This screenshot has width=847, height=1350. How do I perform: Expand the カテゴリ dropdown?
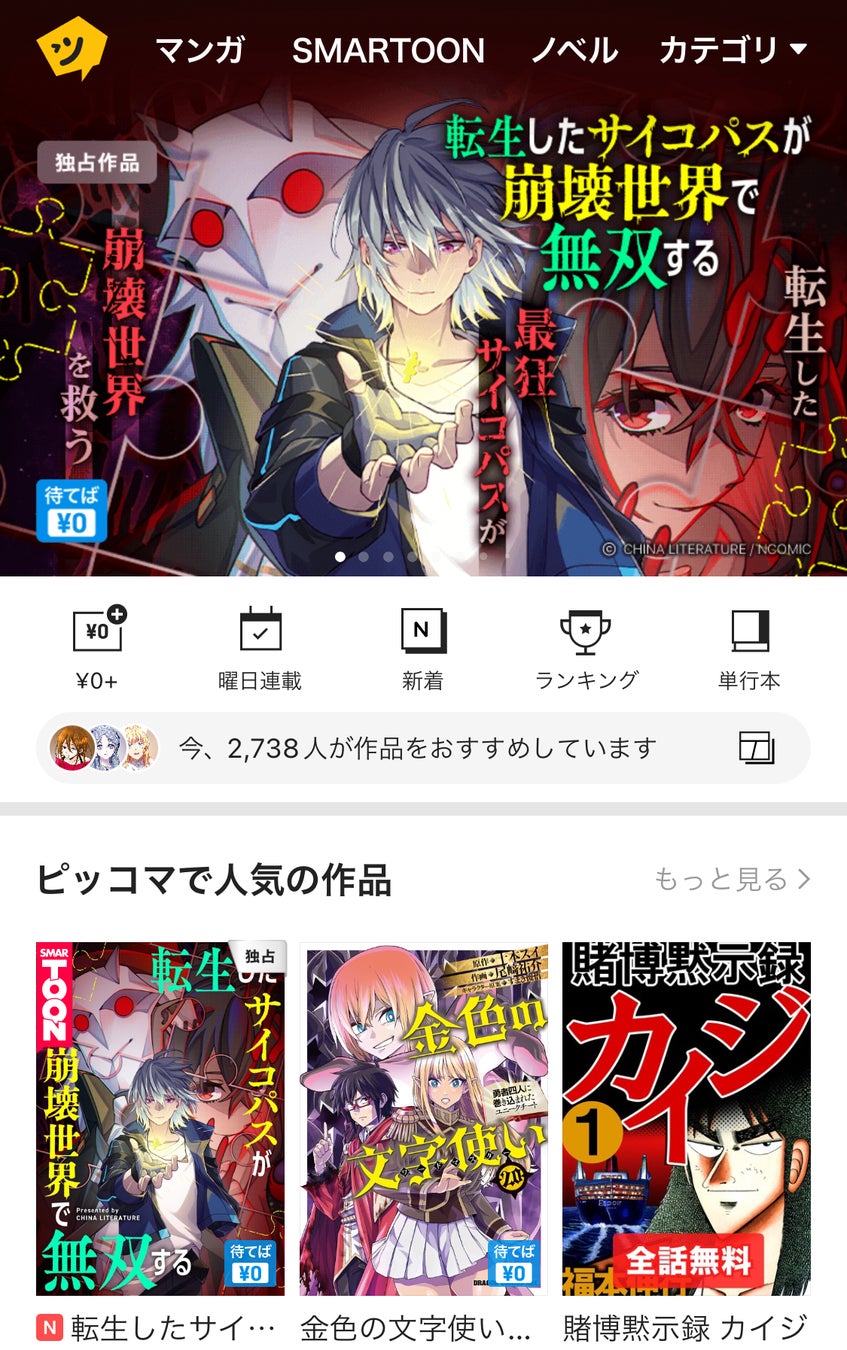coord(733,50)
